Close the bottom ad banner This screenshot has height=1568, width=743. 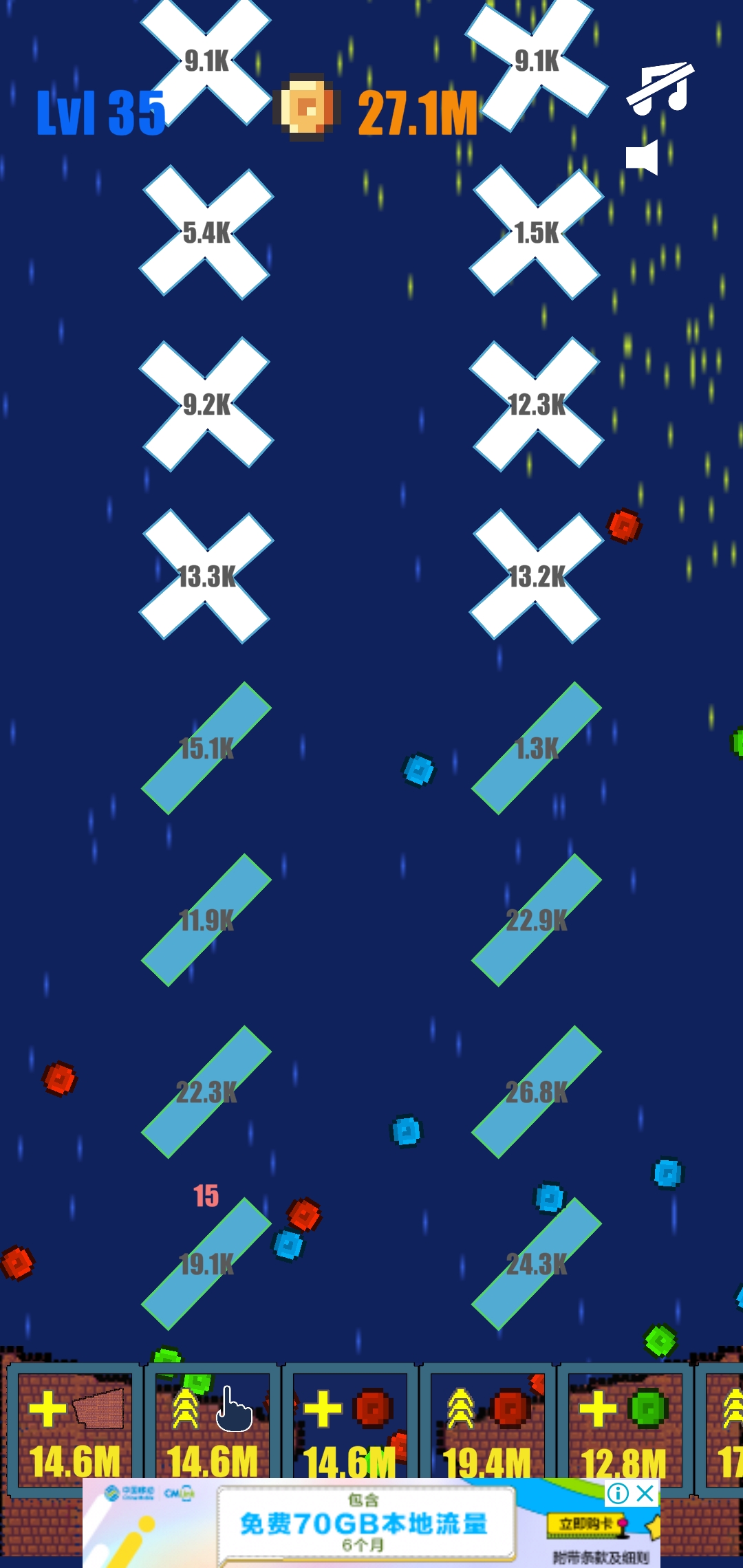click(x=645, y=1493)
